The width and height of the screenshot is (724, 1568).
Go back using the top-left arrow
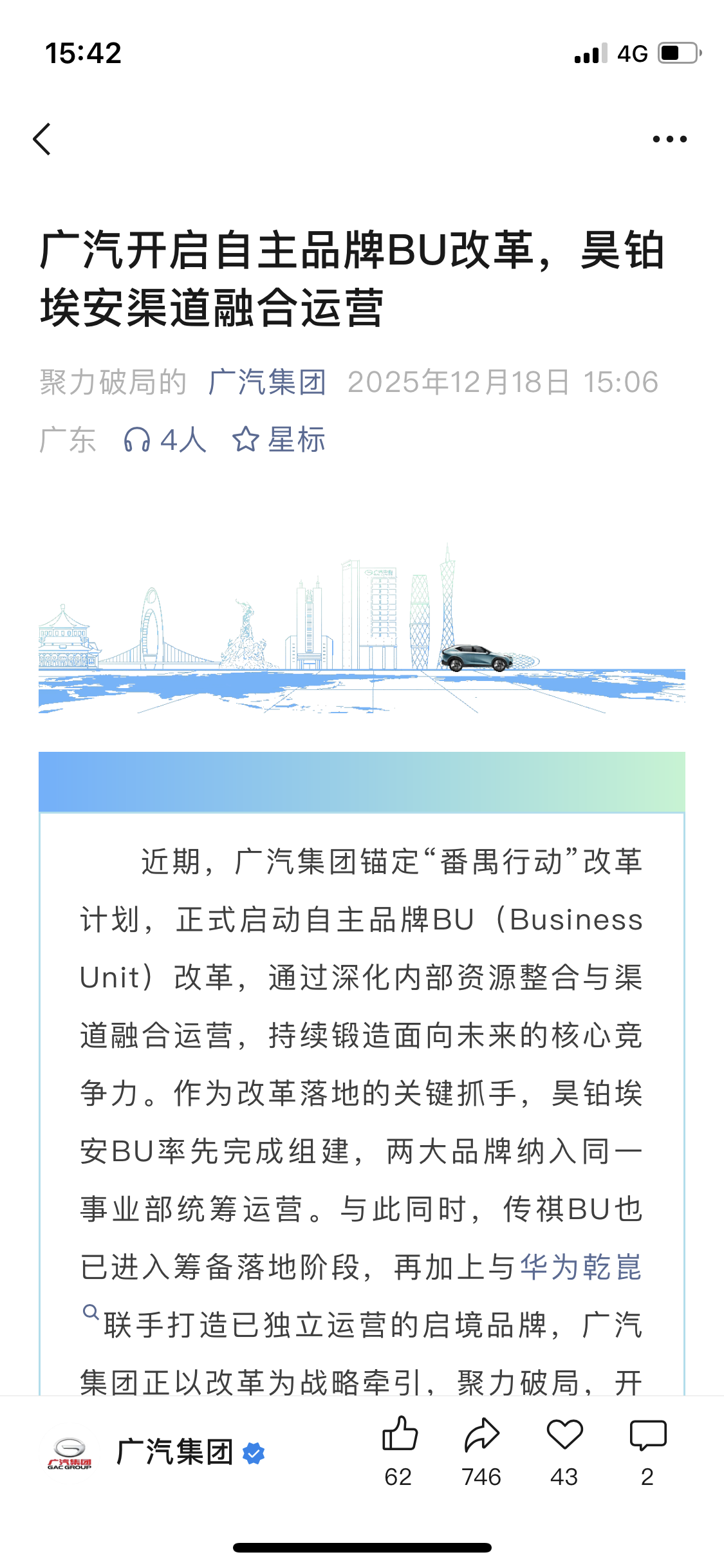tap(42, 139)
